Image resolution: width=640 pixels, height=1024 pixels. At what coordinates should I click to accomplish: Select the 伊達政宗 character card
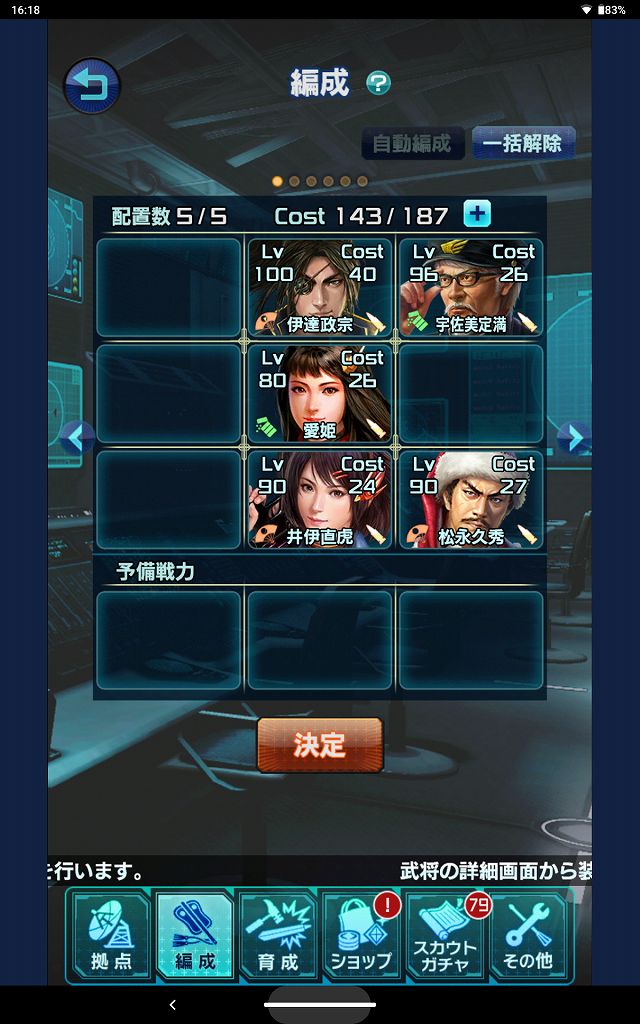coord(320,286)
